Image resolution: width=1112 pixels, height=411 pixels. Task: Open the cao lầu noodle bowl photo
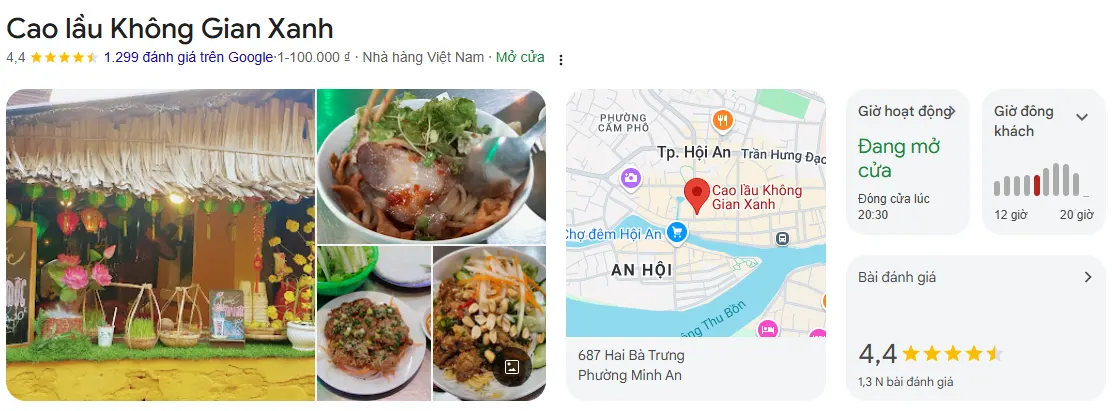point(431,165)
